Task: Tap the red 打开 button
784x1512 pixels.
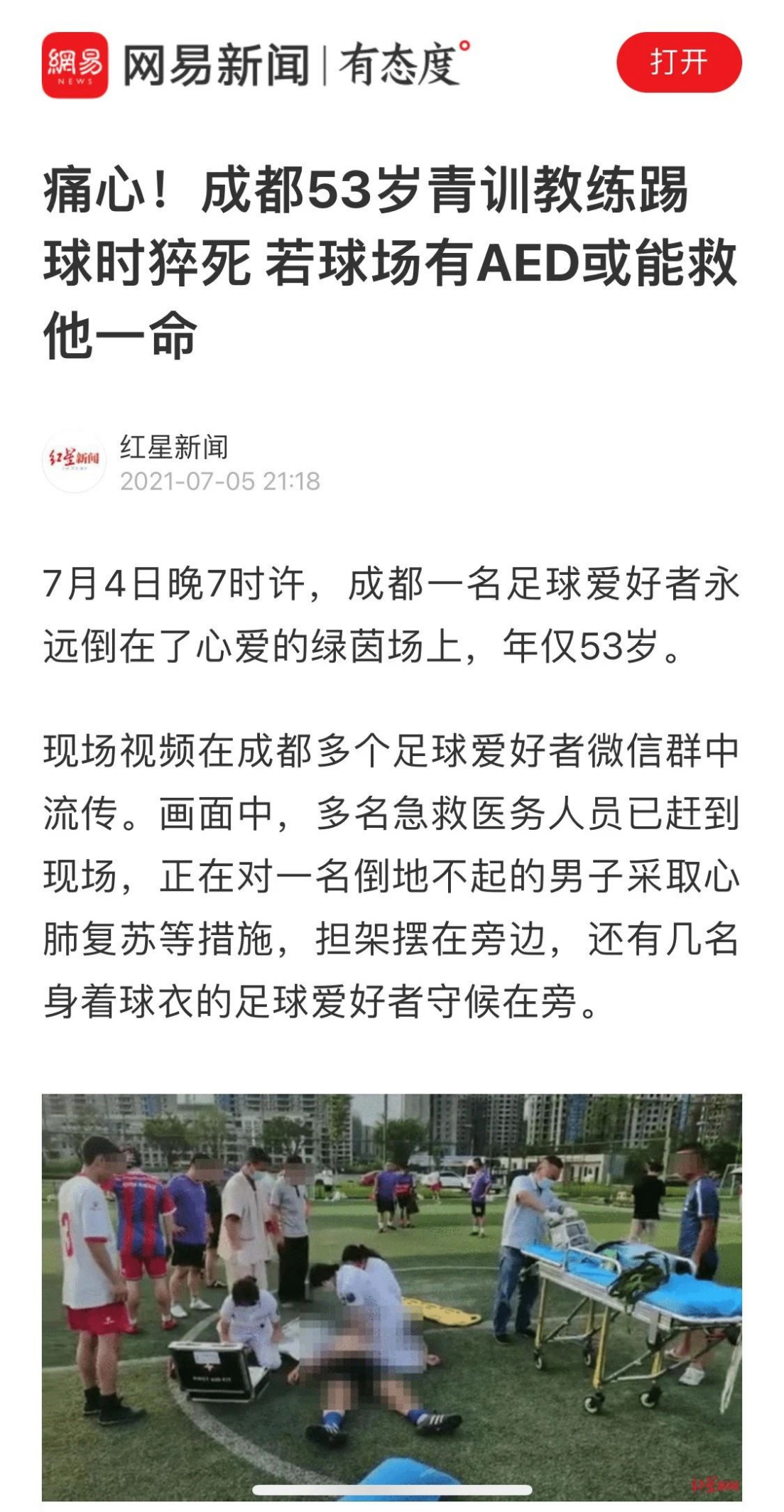Action: pos(678,63)
